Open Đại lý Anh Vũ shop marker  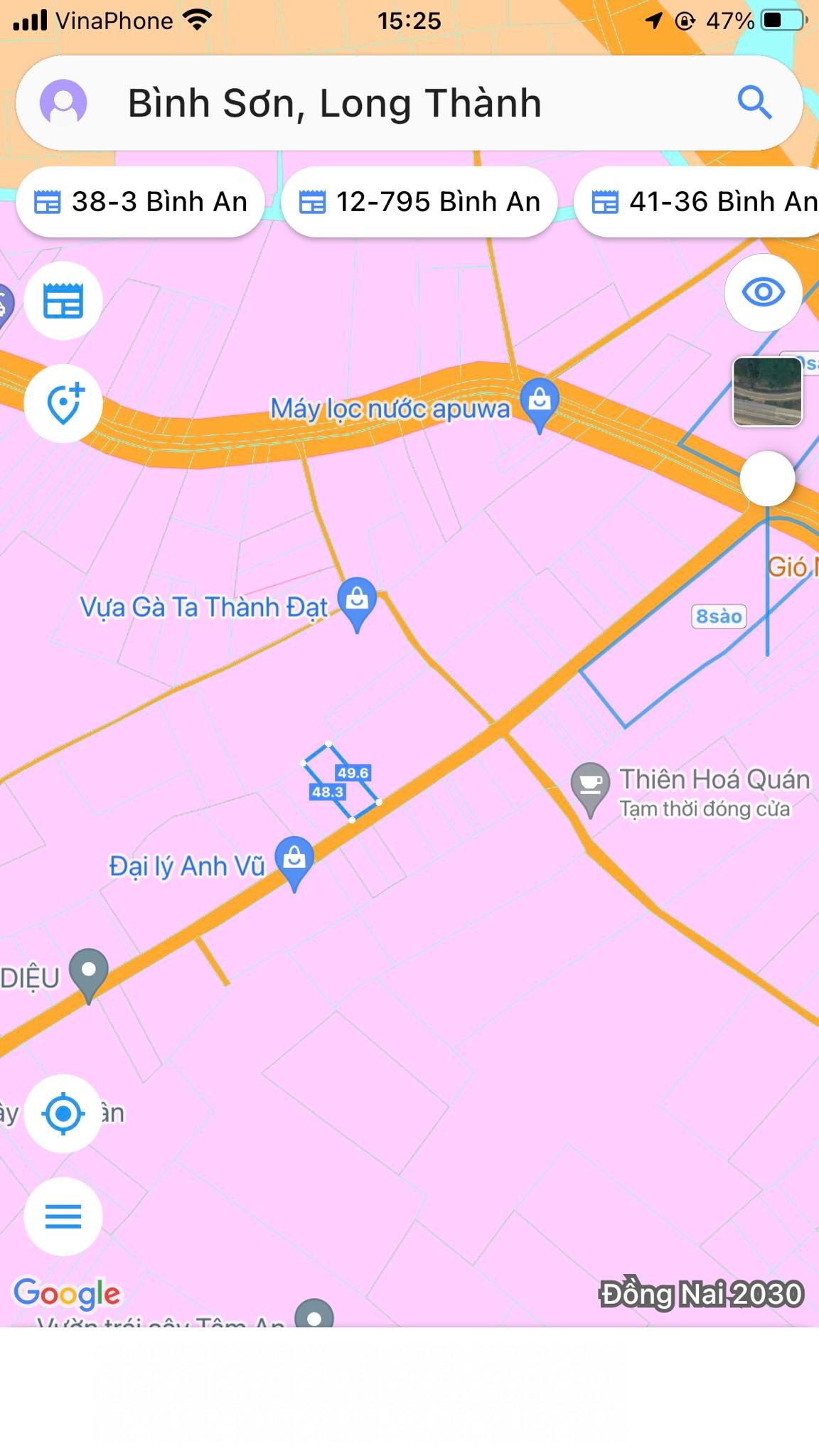click(294, 861)
